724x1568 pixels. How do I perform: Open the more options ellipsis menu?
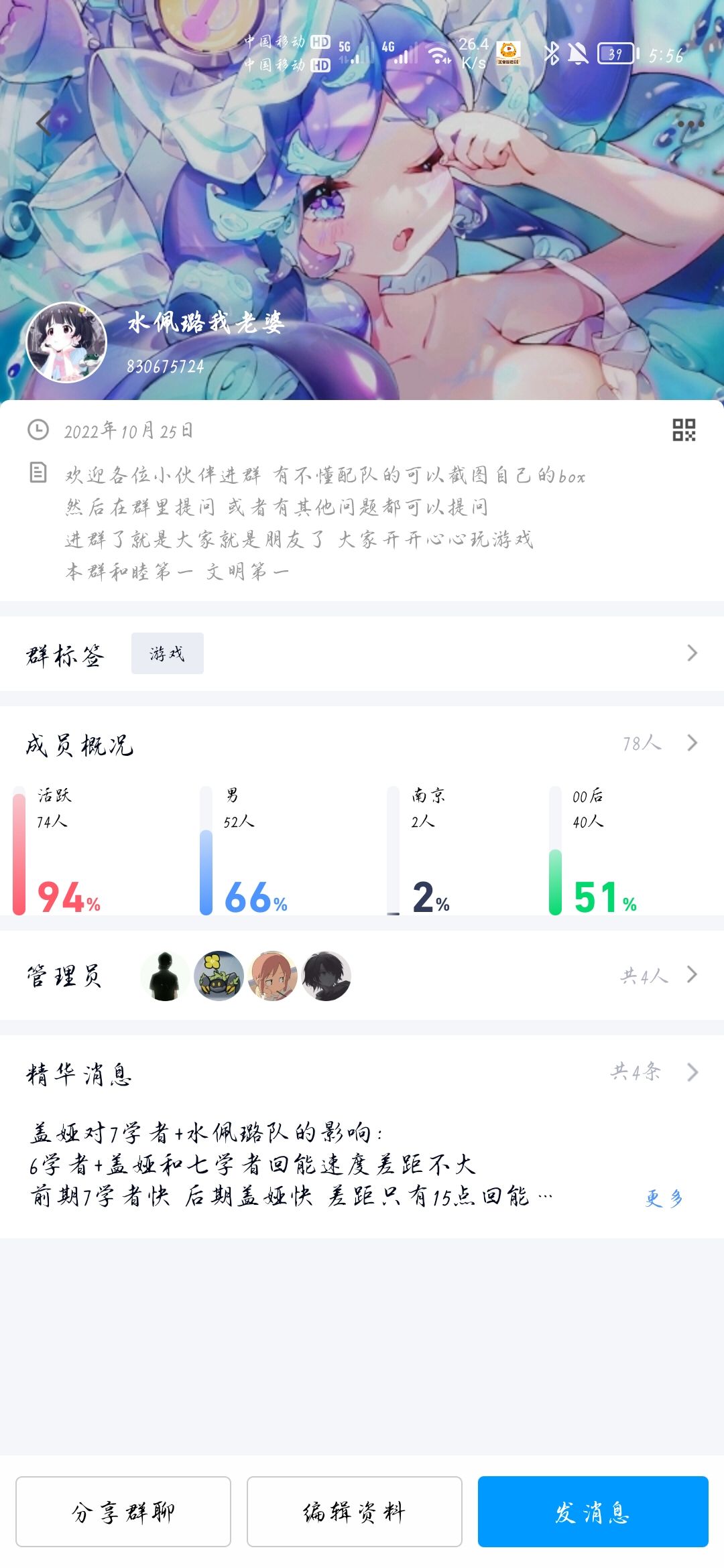click(692, 123)
